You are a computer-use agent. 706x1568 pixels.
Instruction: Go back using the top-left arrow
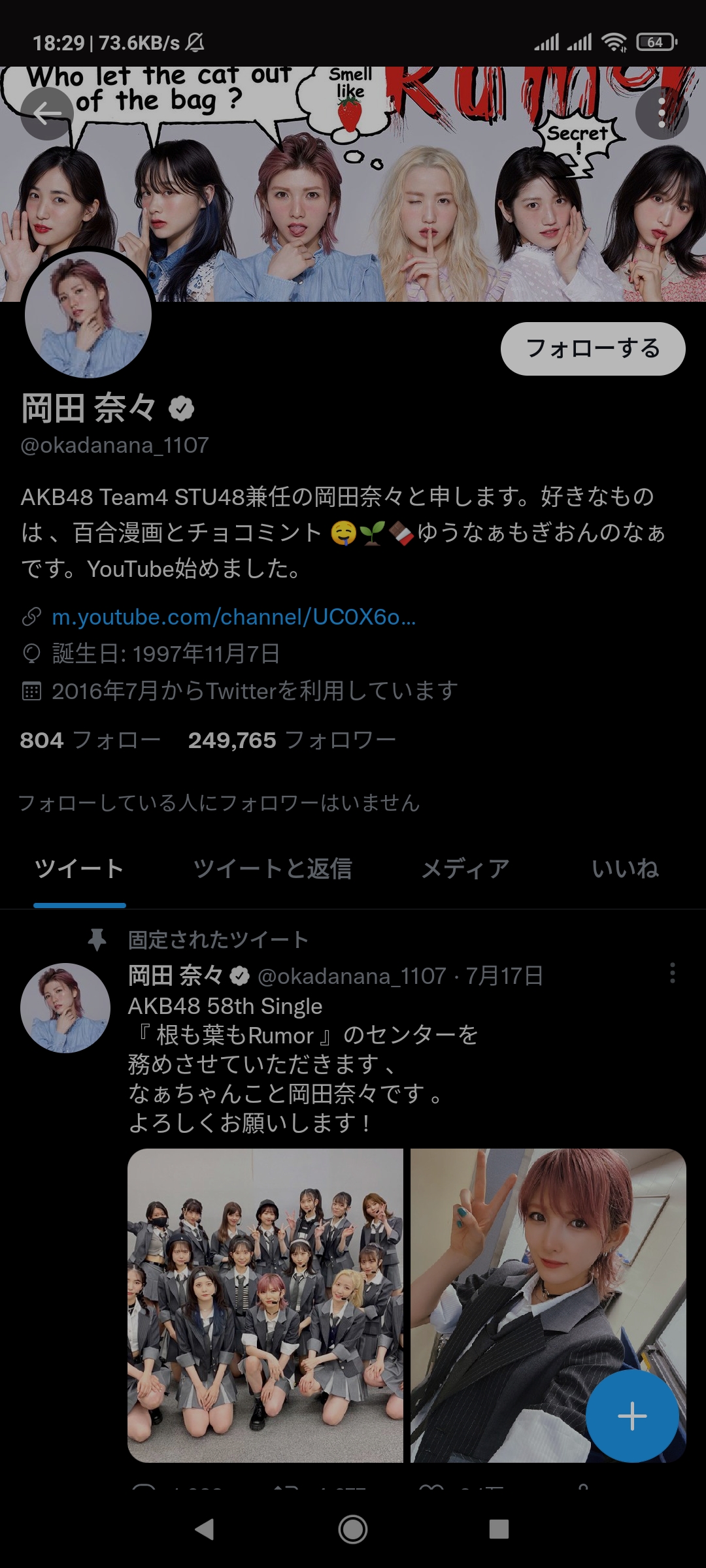tap(46, 114)
